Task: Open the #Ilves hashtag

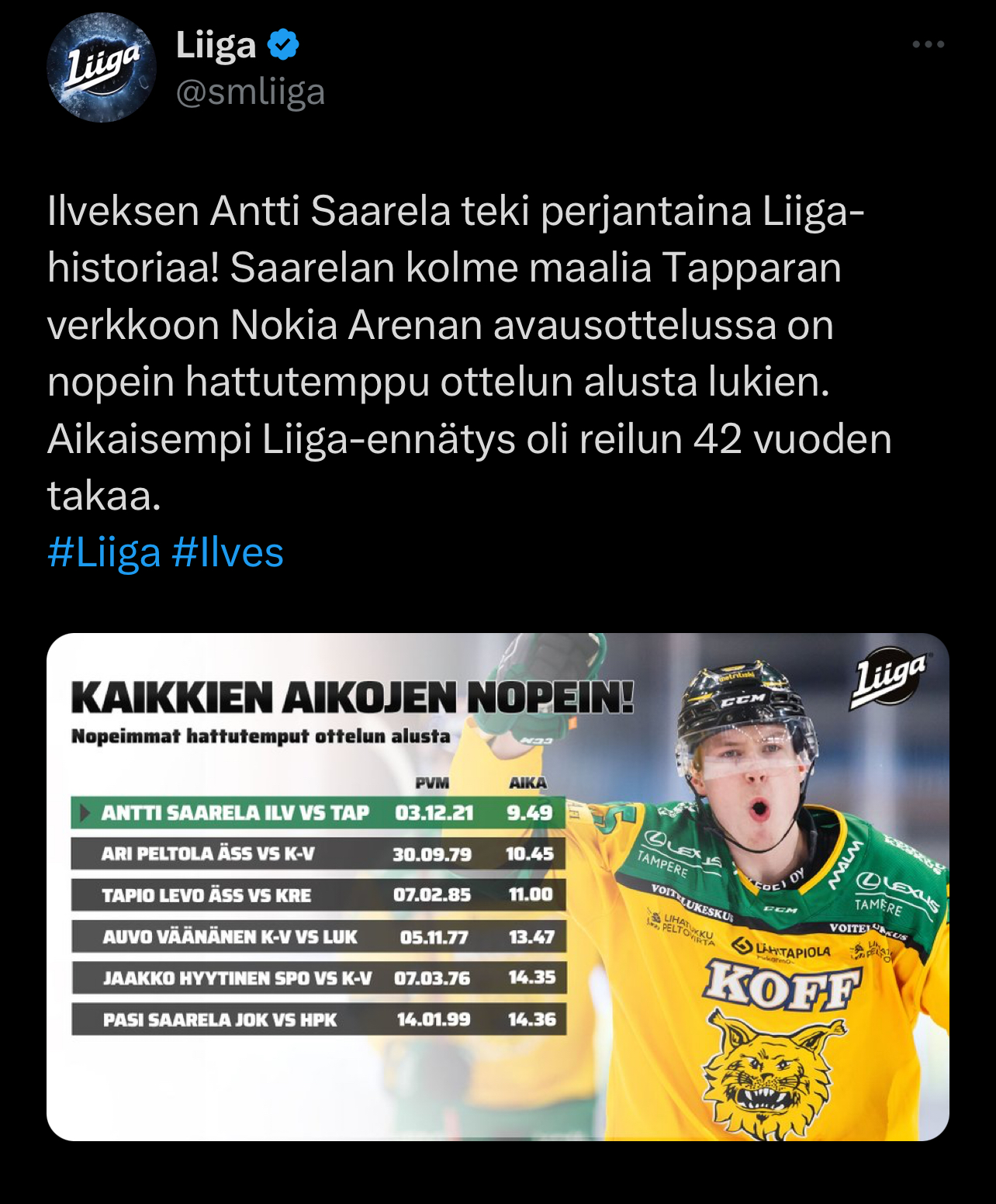Action: (x=227, y=553)
